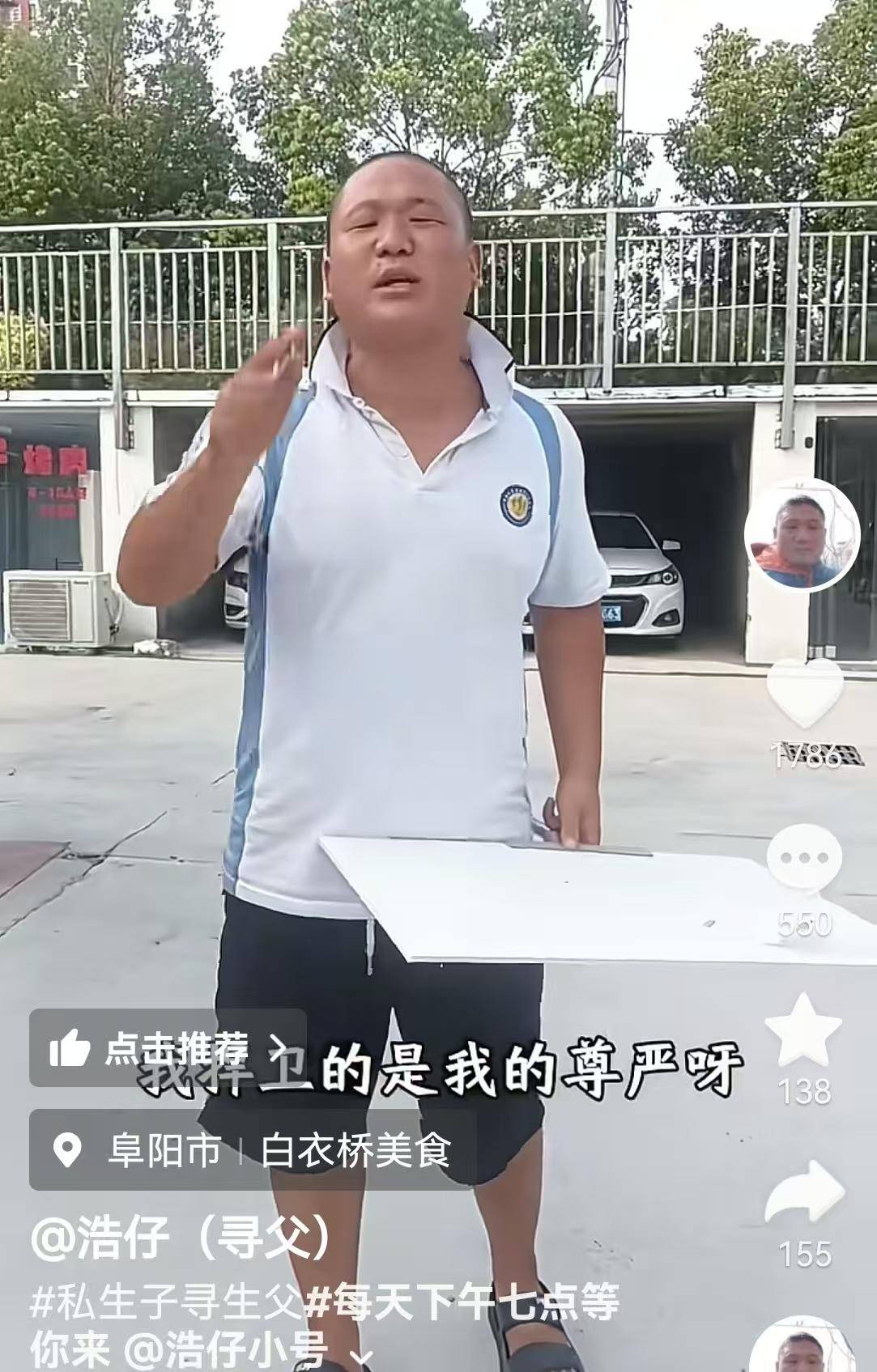Share this video
Image resolution: width=877 pixels, height=1372 pixels.
pyautogui.click(x=803, y=1195)
